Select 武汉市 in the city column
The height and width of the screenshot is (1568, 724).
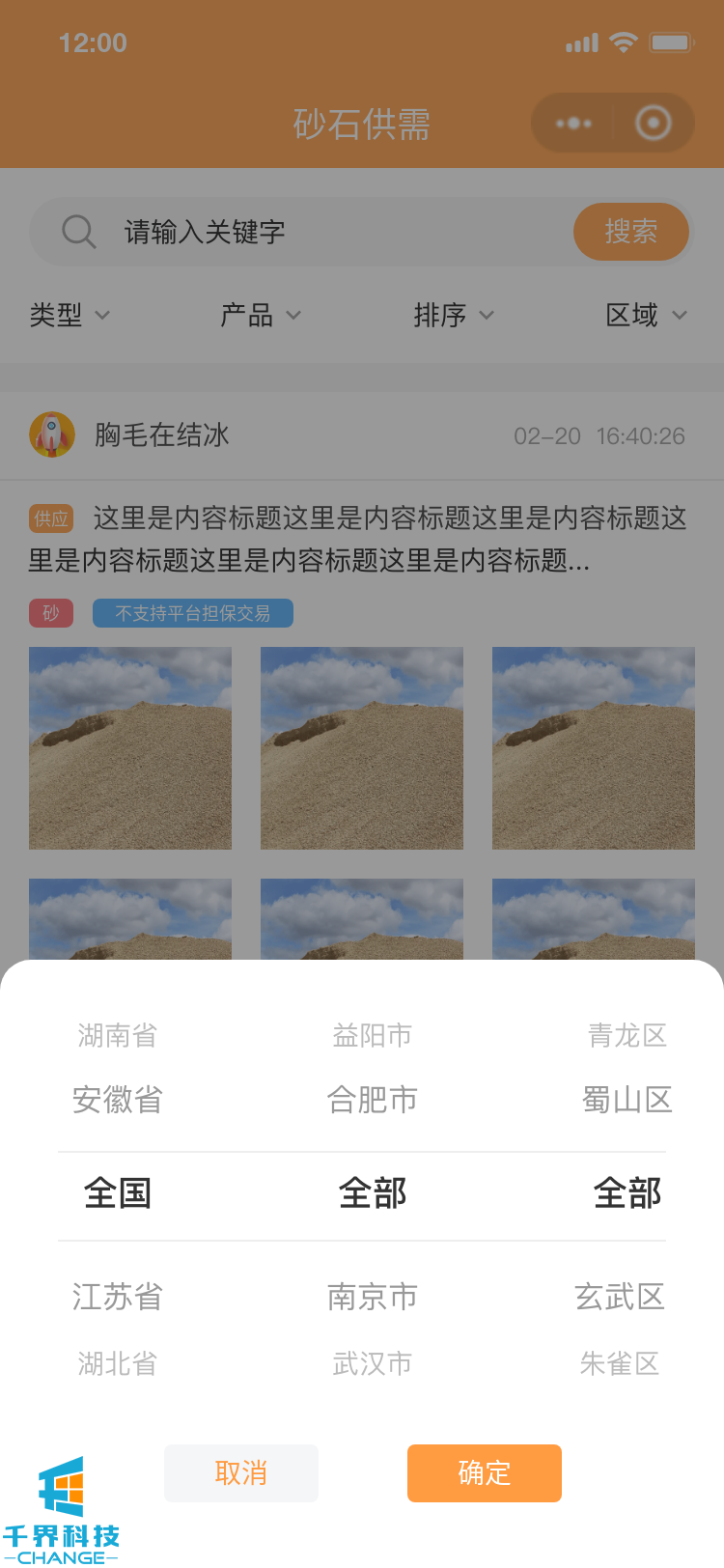pyautogui.click(x=373, y=1364)
